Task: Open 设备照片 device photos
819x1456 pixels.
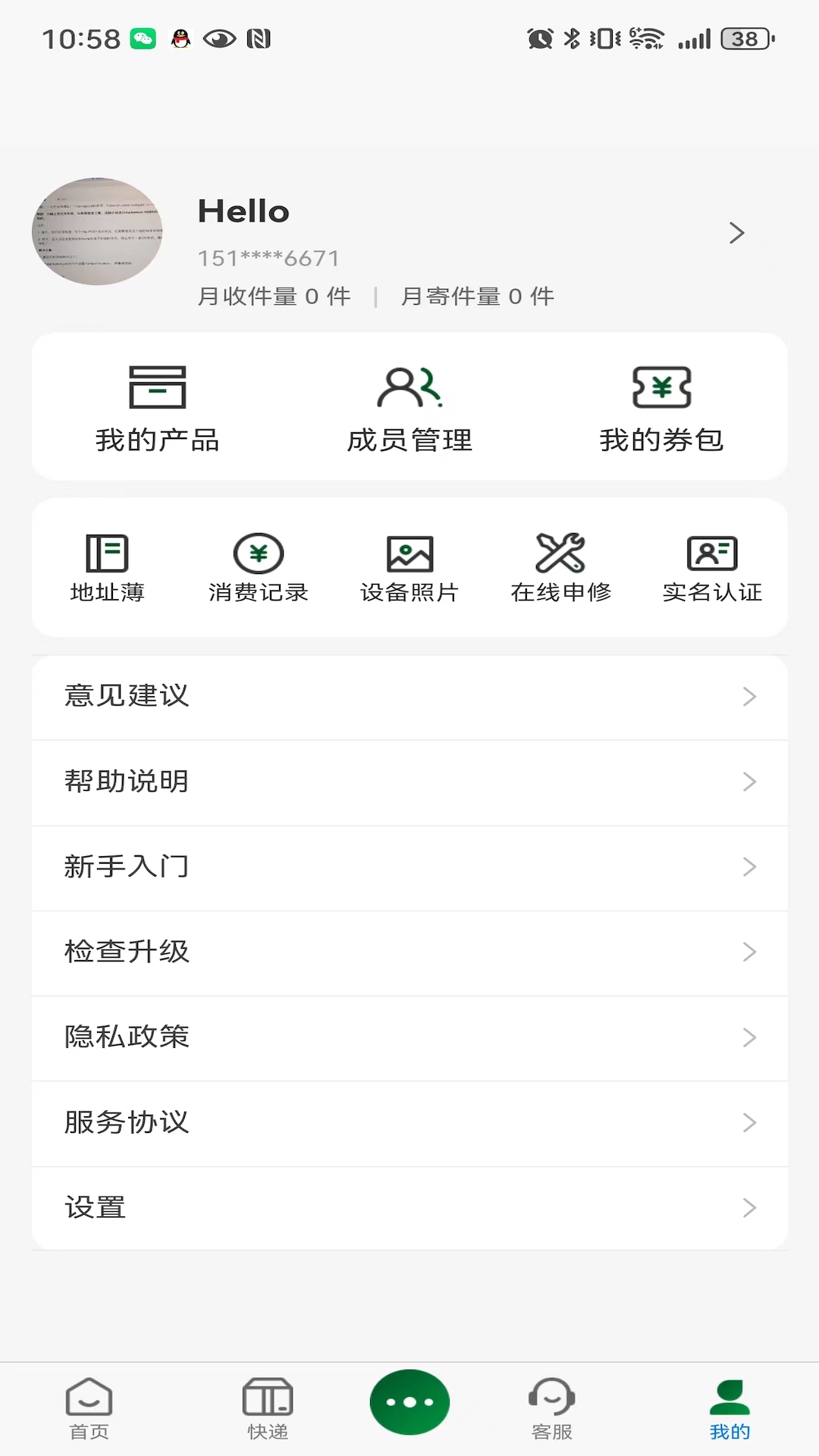Action: [x=409, y=567]
